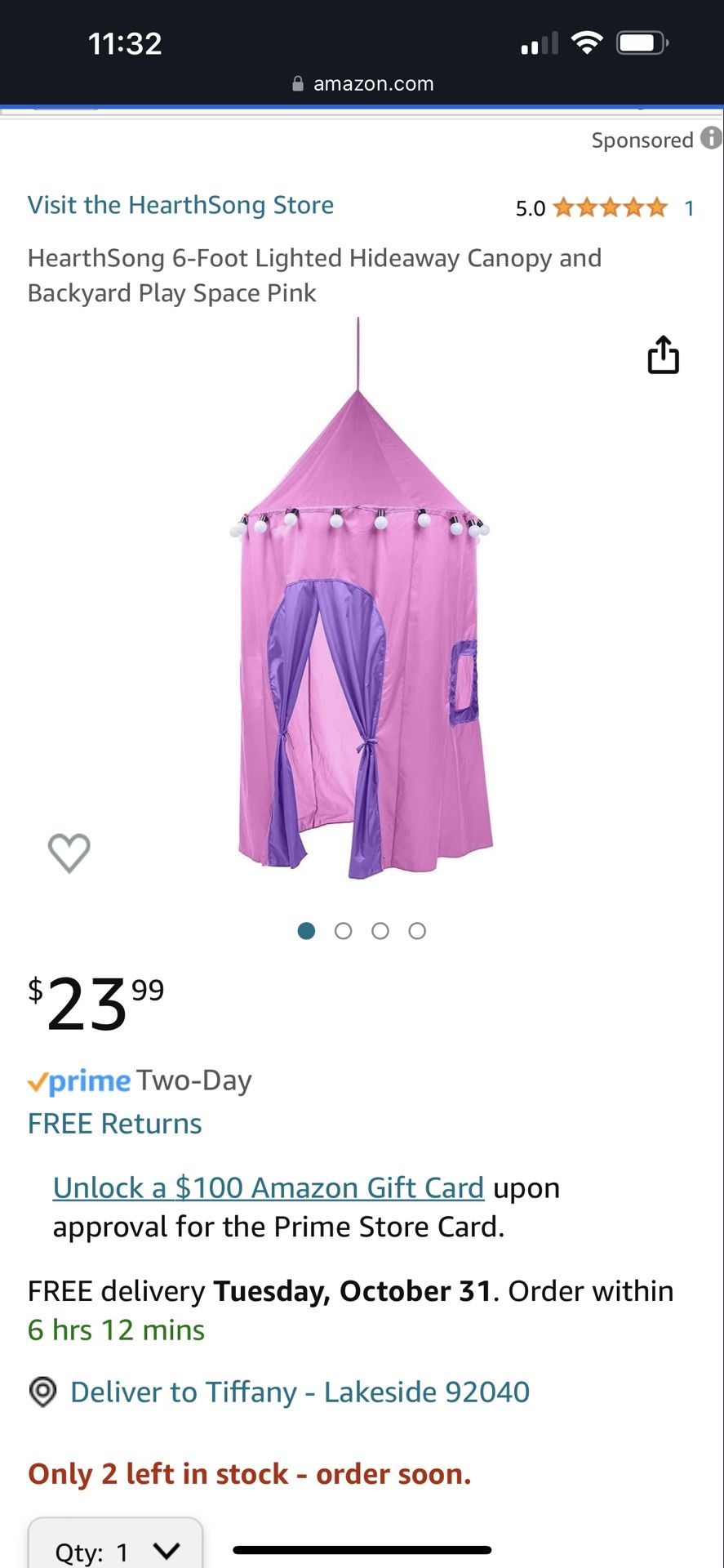Visit the HearthSong Store link
The image size is (724, 1568).
click(x=180, y=205)
